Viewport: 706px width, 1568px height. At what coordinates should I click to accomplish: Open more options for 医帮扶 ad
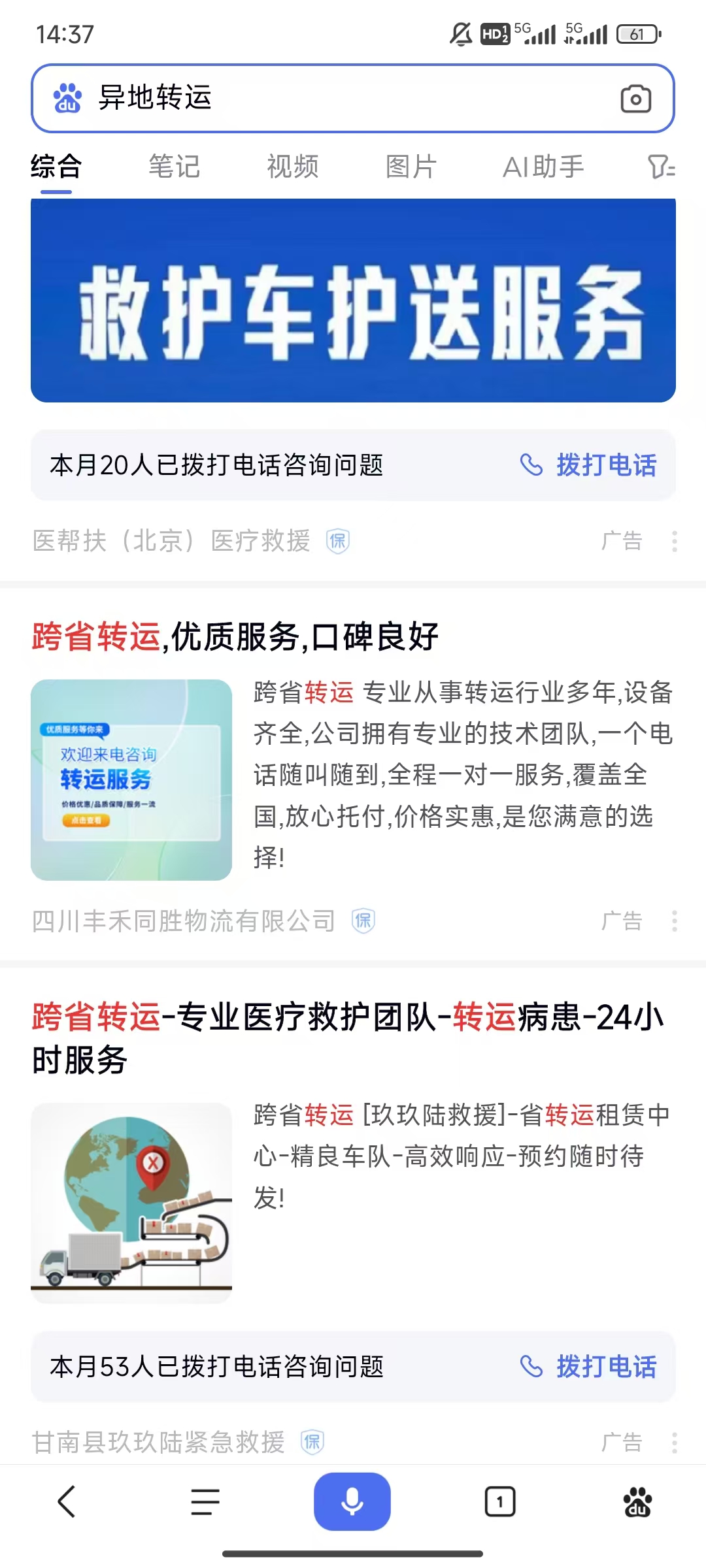[x=674, y=541]
